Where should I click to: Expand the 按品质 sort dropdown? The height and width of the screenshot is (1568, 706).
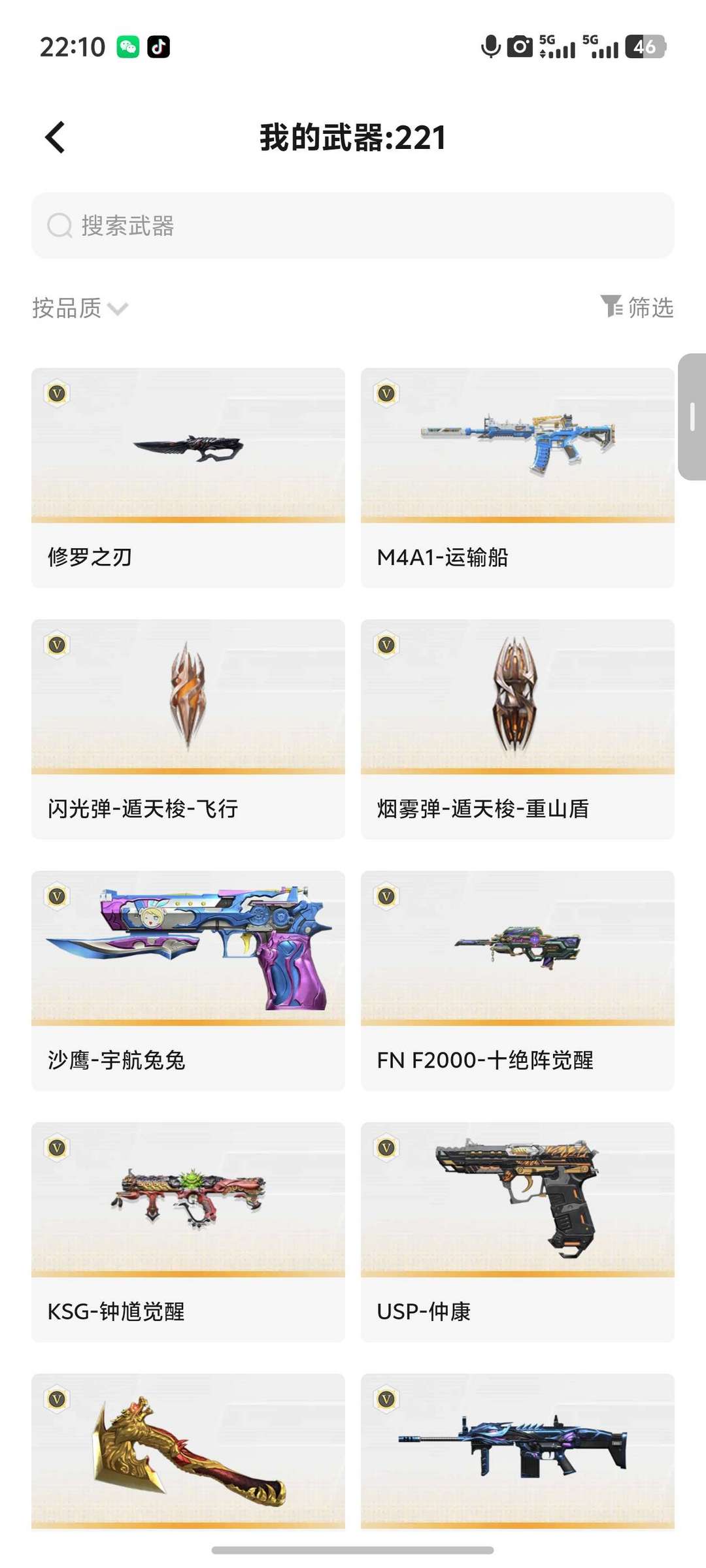80,308
